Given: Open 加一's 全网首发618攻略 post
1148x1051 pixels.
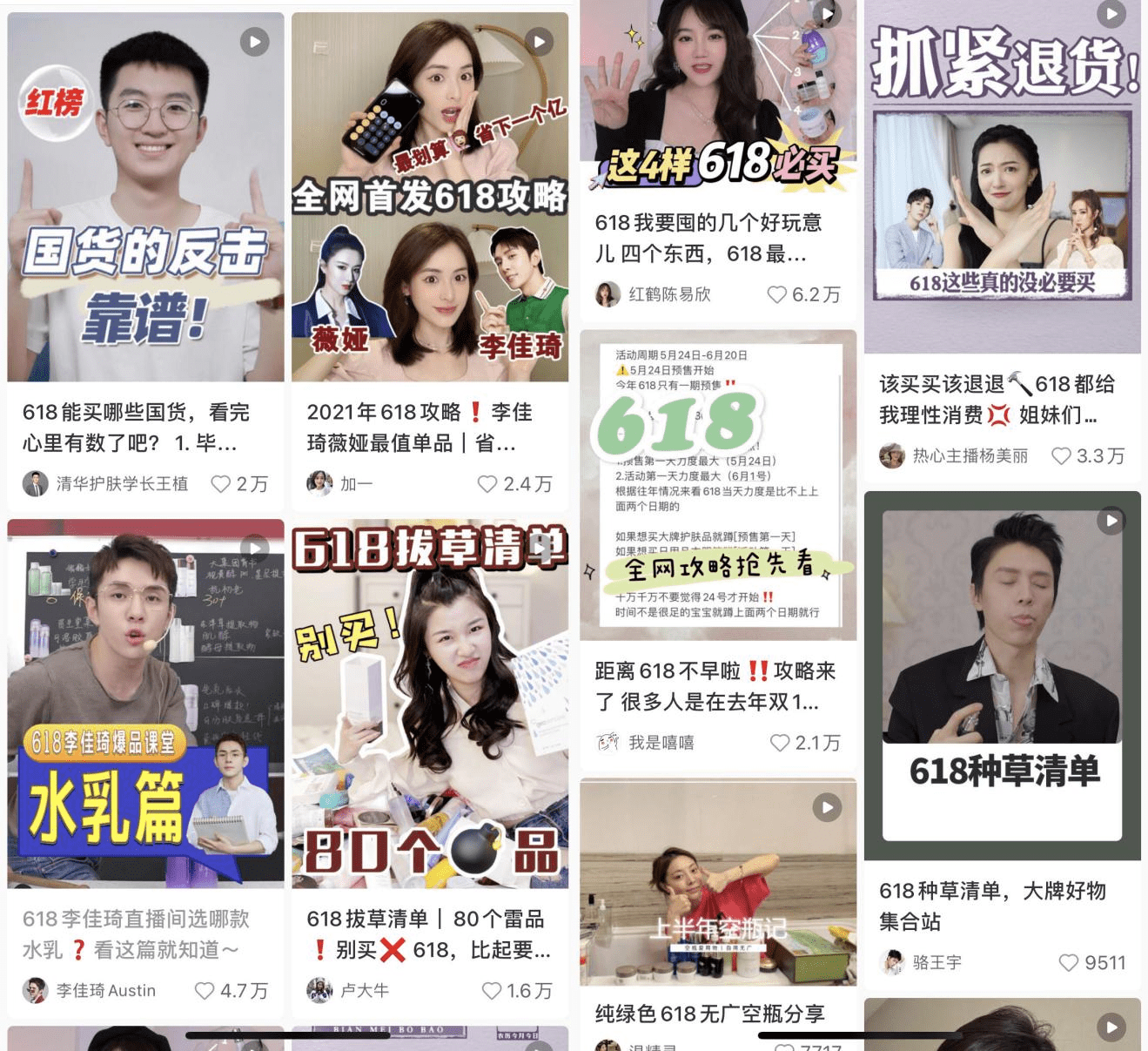Looking at the screenshot, I should coord(429,198).
